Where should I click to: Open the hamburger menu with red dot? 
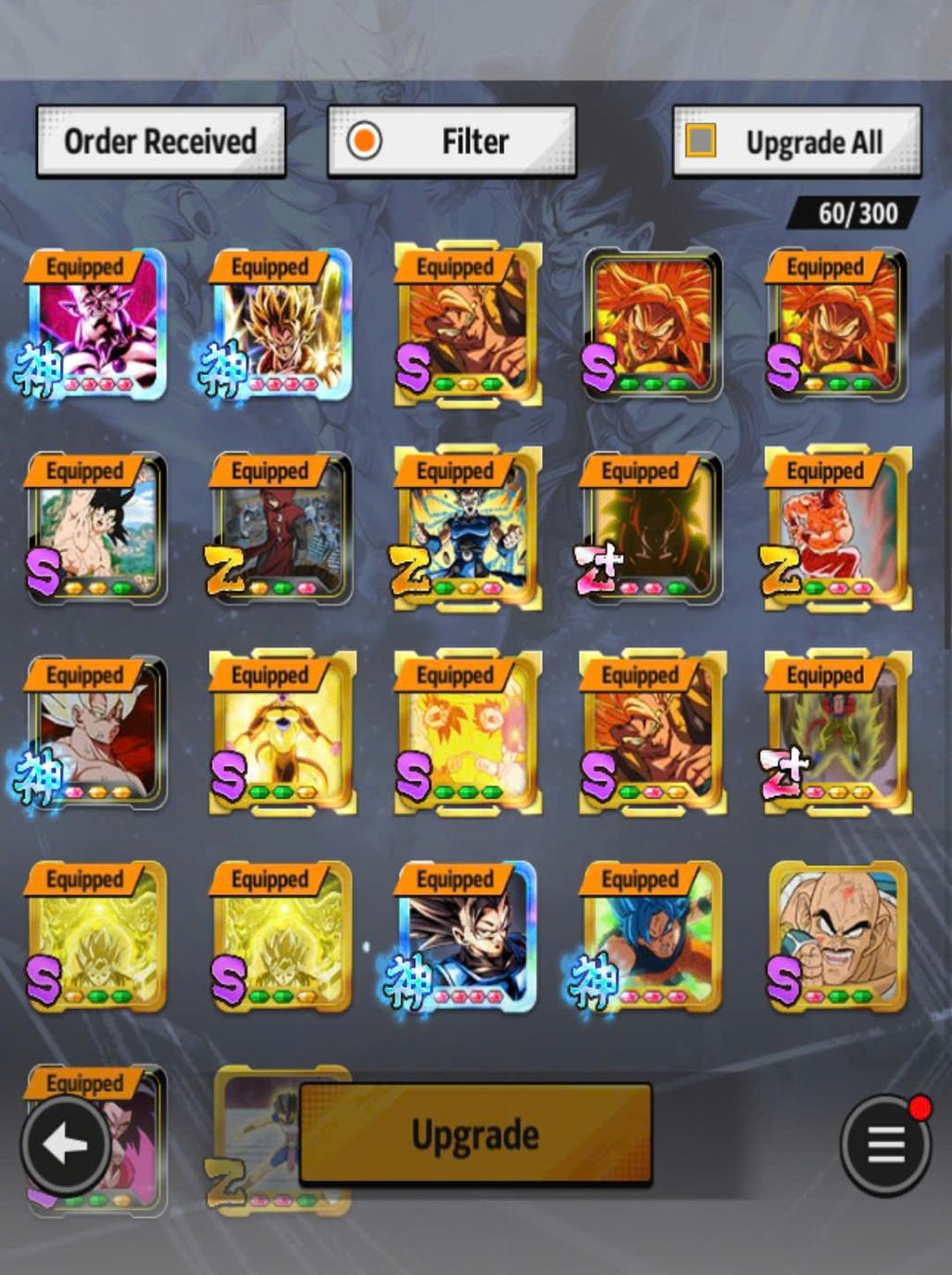tap(885, 1144)
